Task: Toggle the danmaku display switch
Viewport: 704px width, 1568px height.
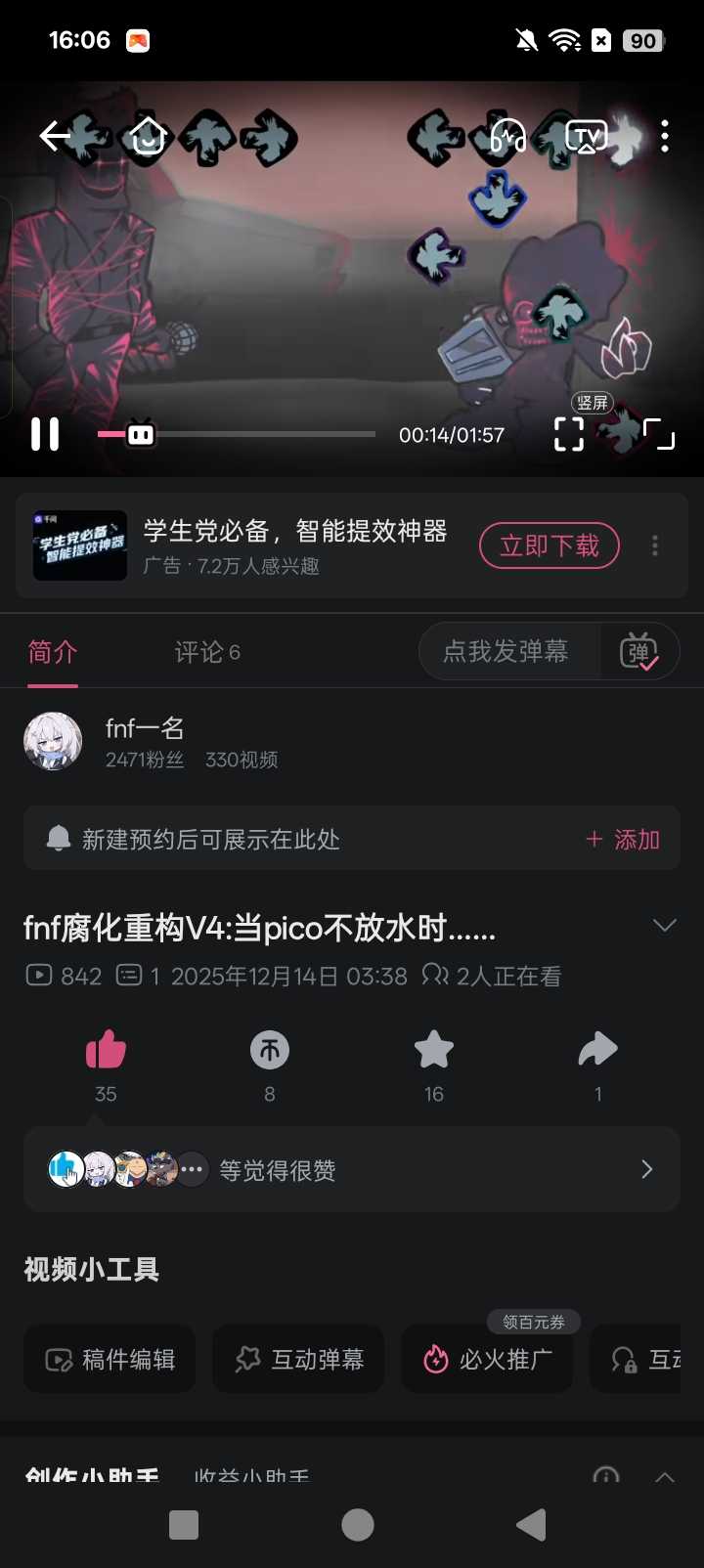Action: pos(639,652)
